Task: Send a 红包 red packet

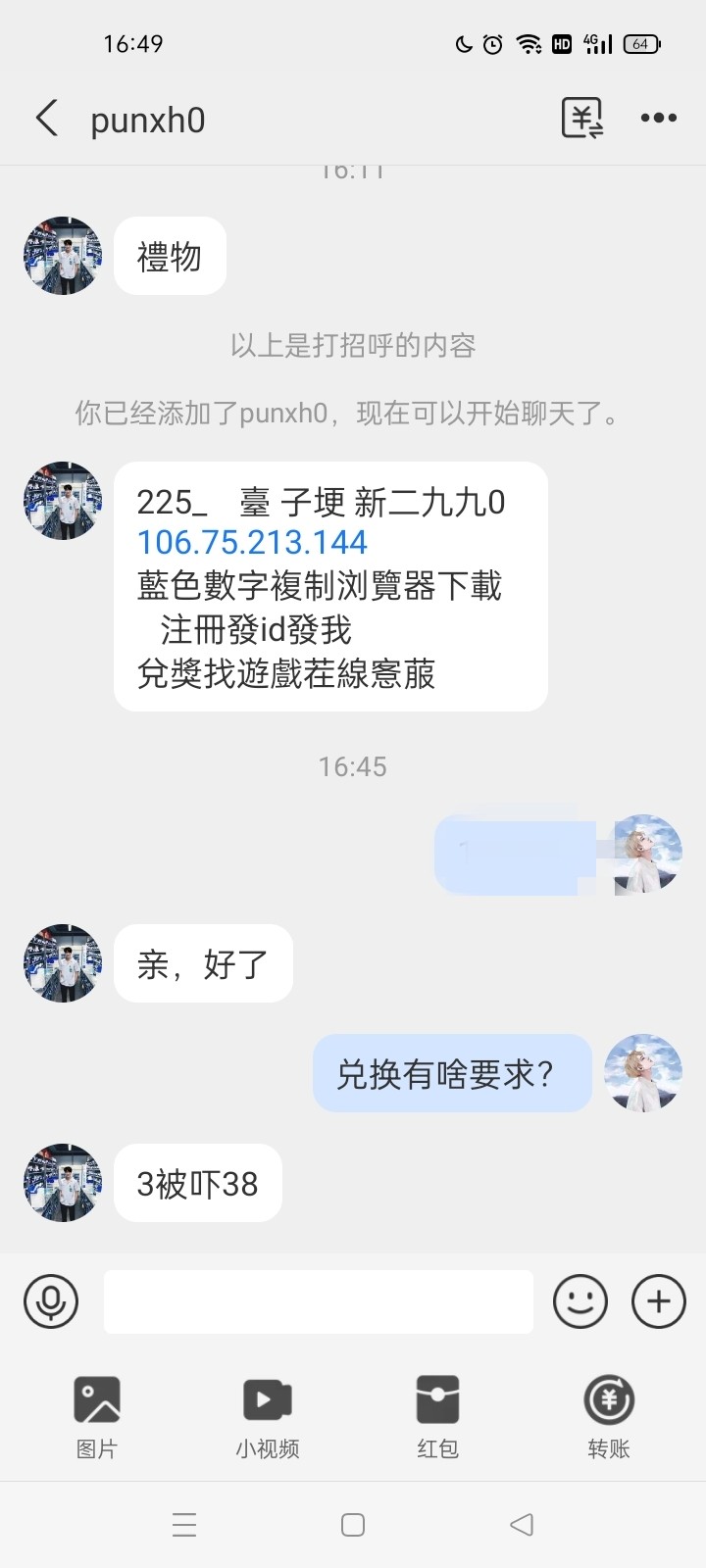Action: click(437, 1416)
